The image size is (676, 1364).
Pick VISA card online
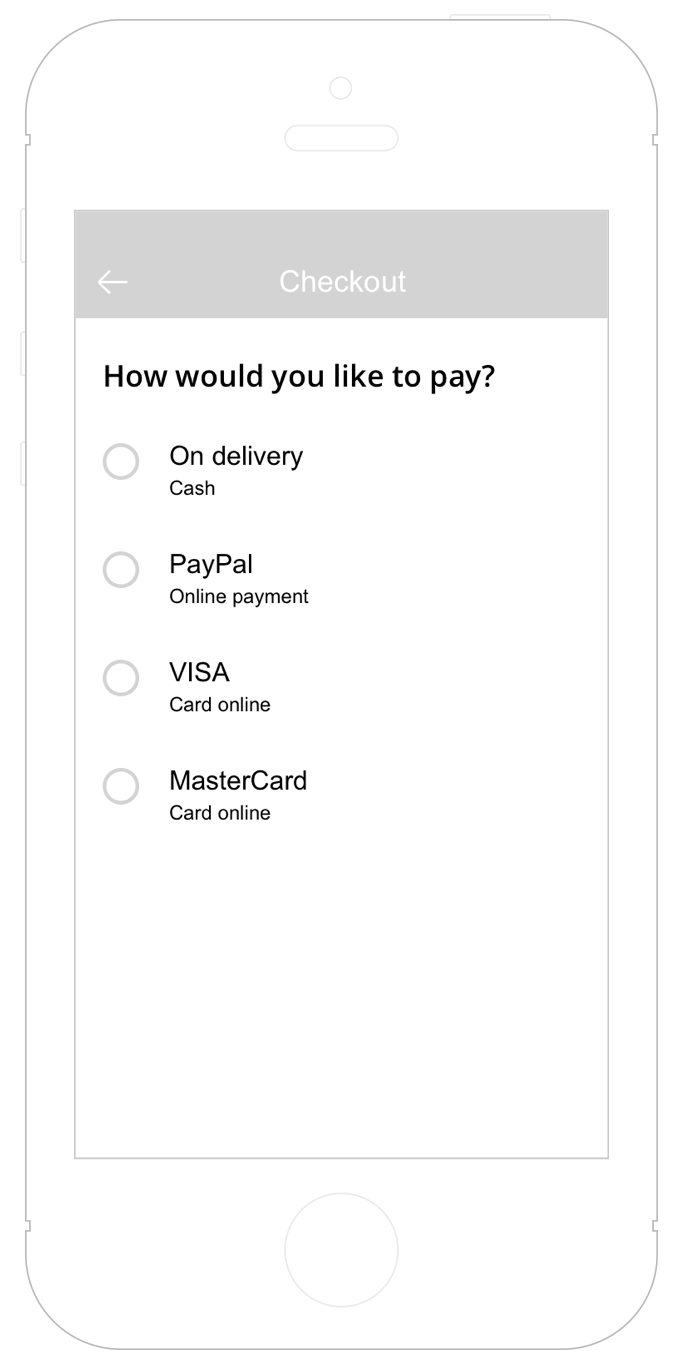tap(121, 678)
